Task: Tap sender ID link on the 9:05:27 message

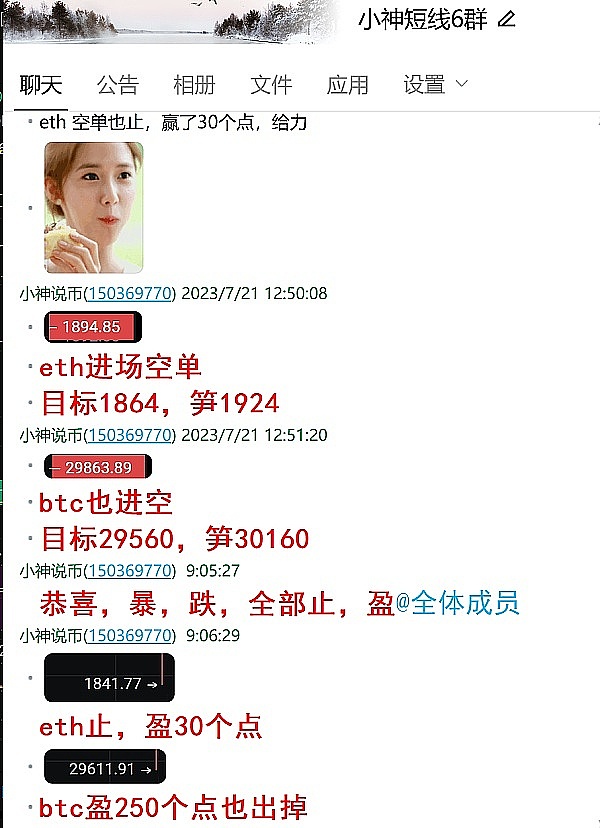Action: point(131,571)
